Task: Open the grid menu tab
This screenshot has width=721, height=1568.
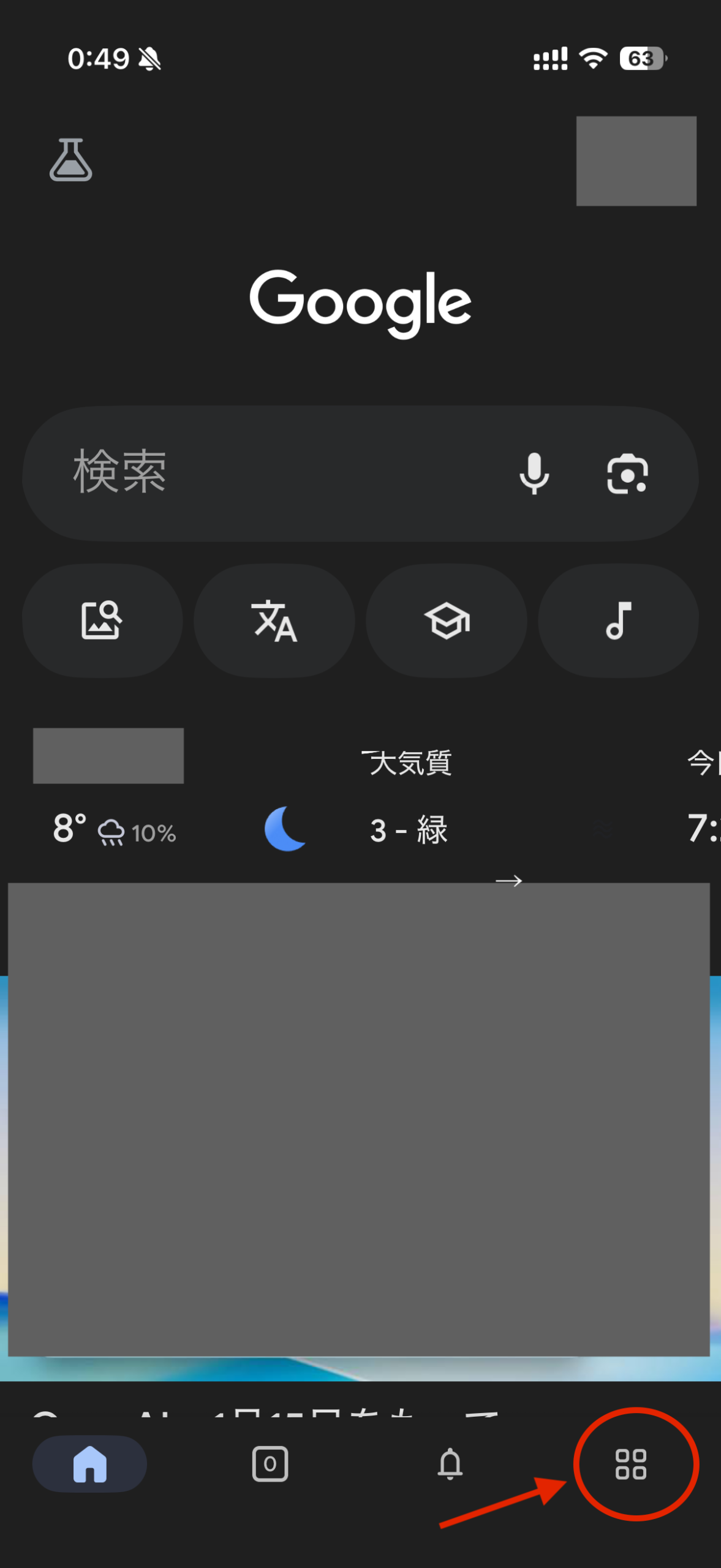Action: point(630,1464)
